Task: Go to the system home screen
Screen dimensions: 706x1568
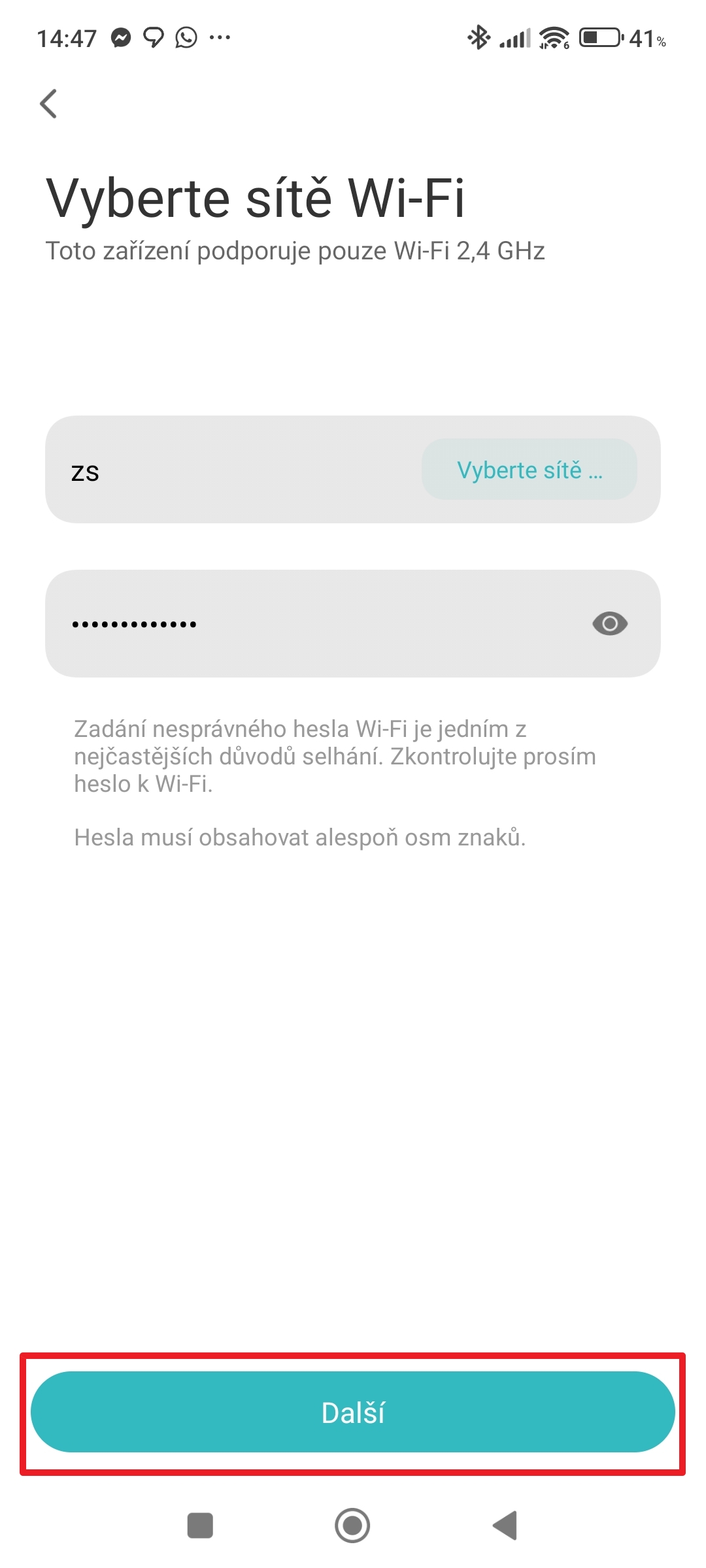Action: [352, 1526]
